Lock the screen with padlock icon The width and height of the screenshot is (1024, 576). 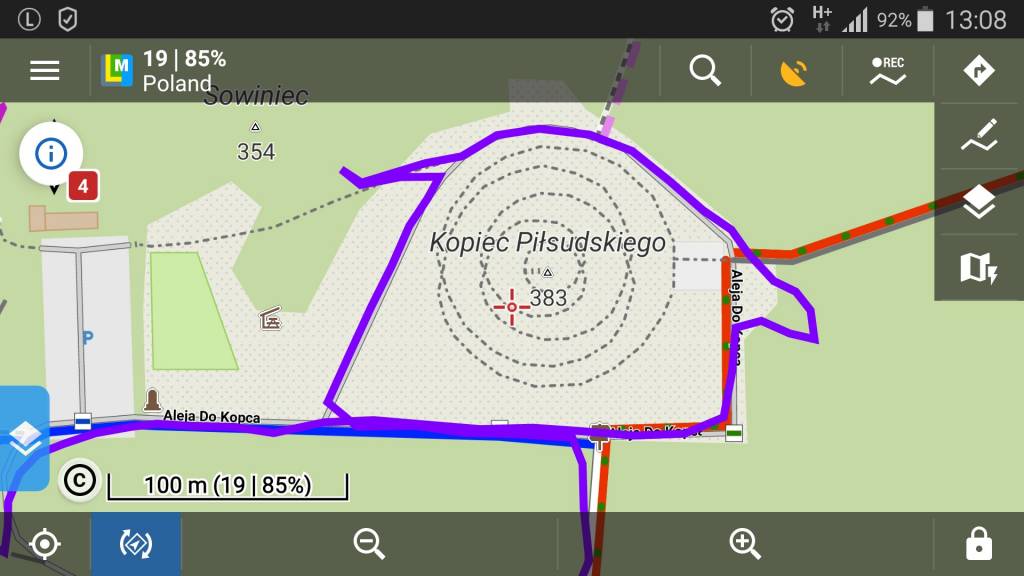978,544
